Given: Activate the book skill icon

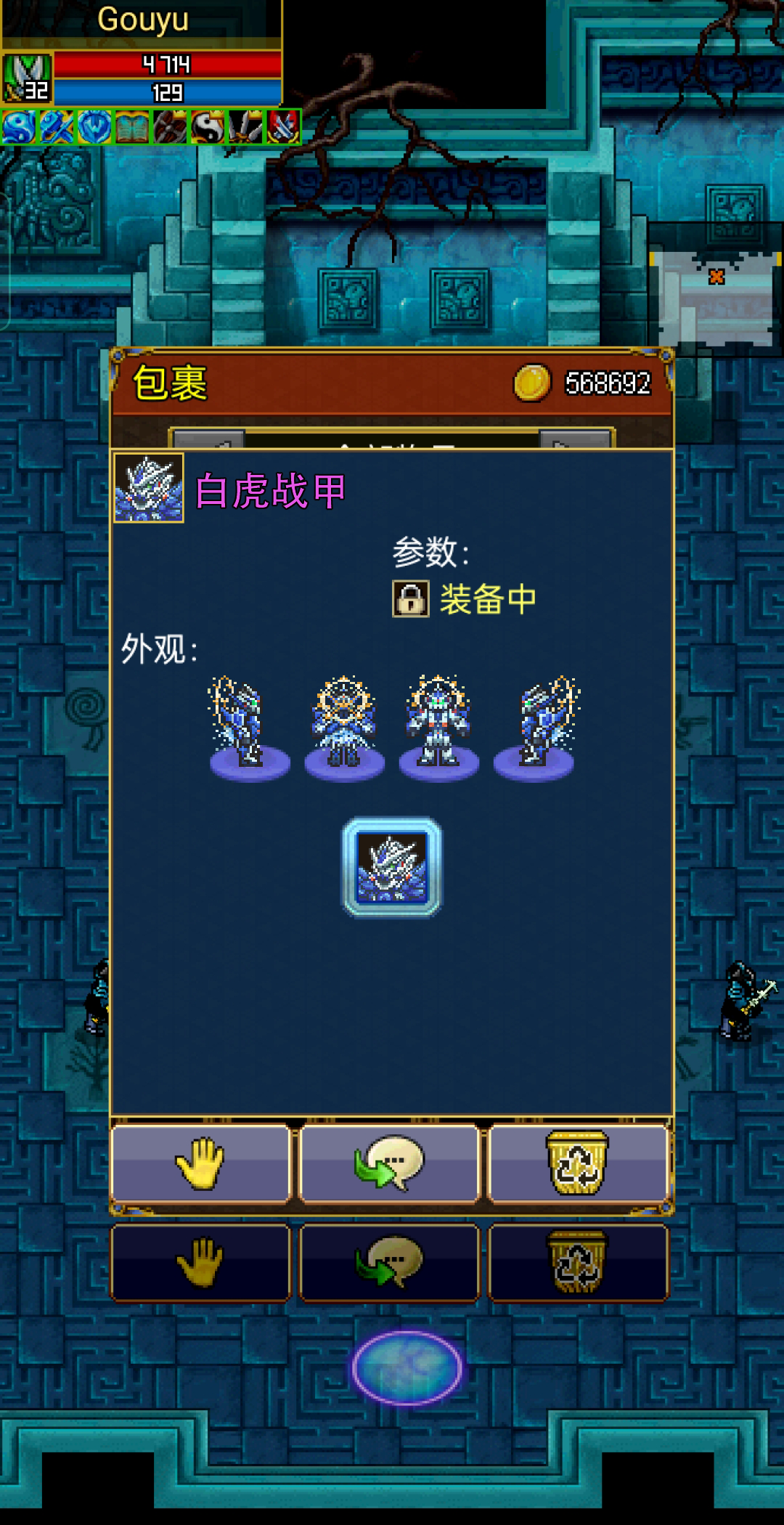Looking at the screenshot, I should point(132,127).
